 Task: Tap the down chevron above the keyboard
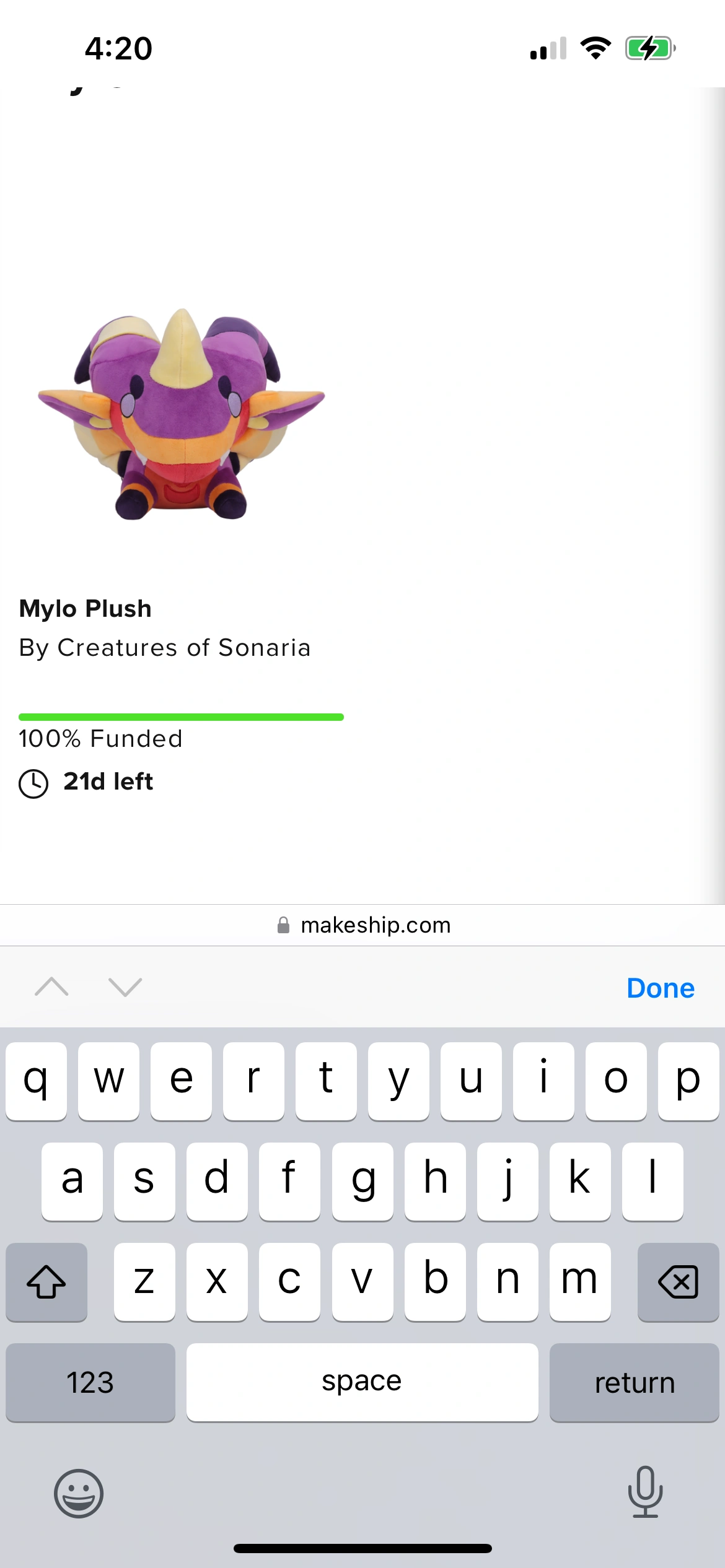click(126, 987)
